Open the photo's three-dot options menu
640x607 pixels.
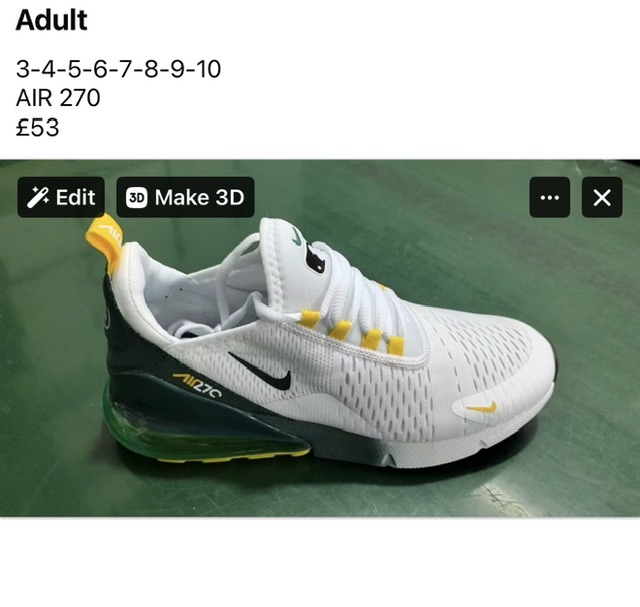coord(549,197)
